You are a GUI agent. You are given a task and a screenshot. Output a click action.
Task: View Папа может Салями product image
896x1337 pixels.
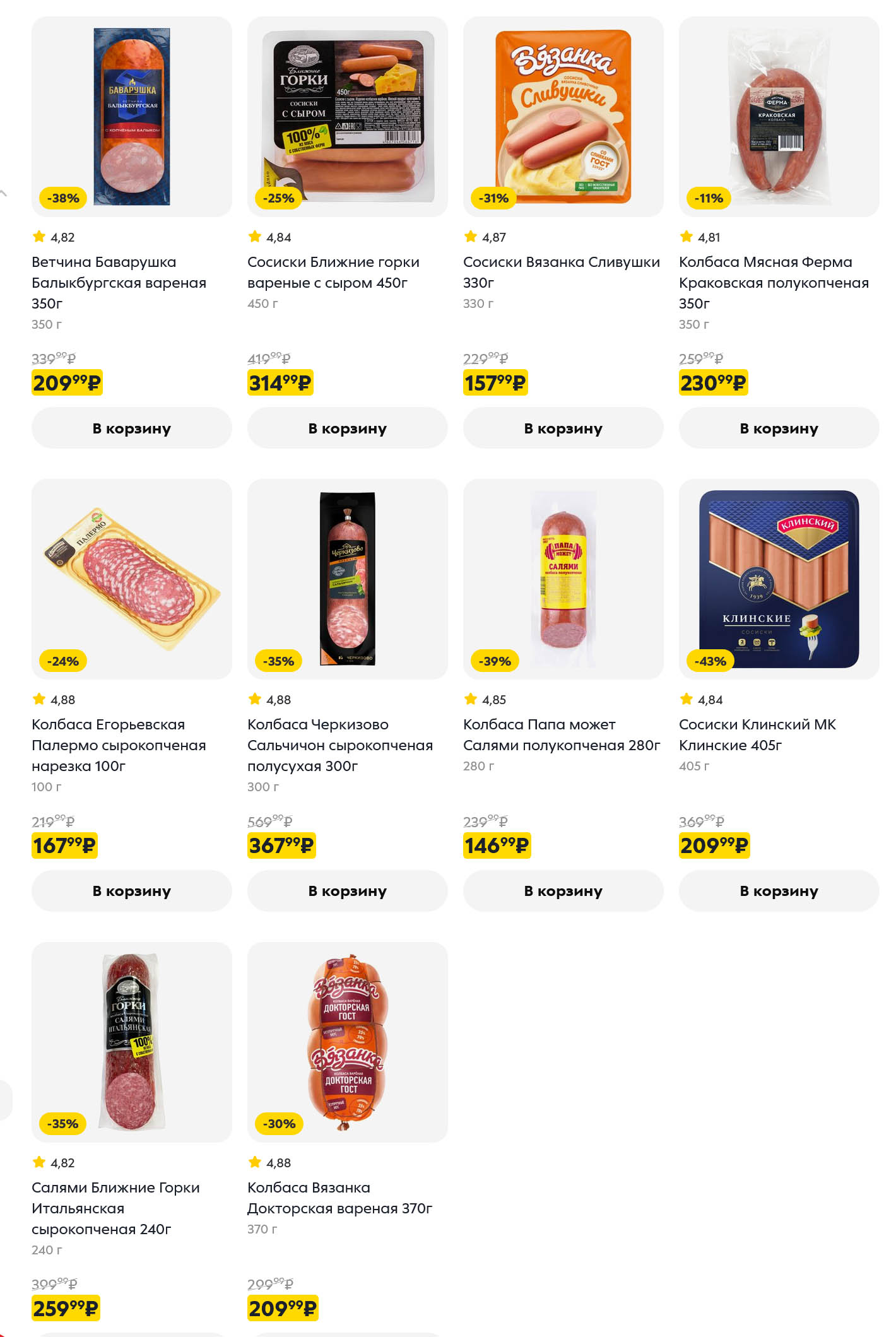pos(563,579)
